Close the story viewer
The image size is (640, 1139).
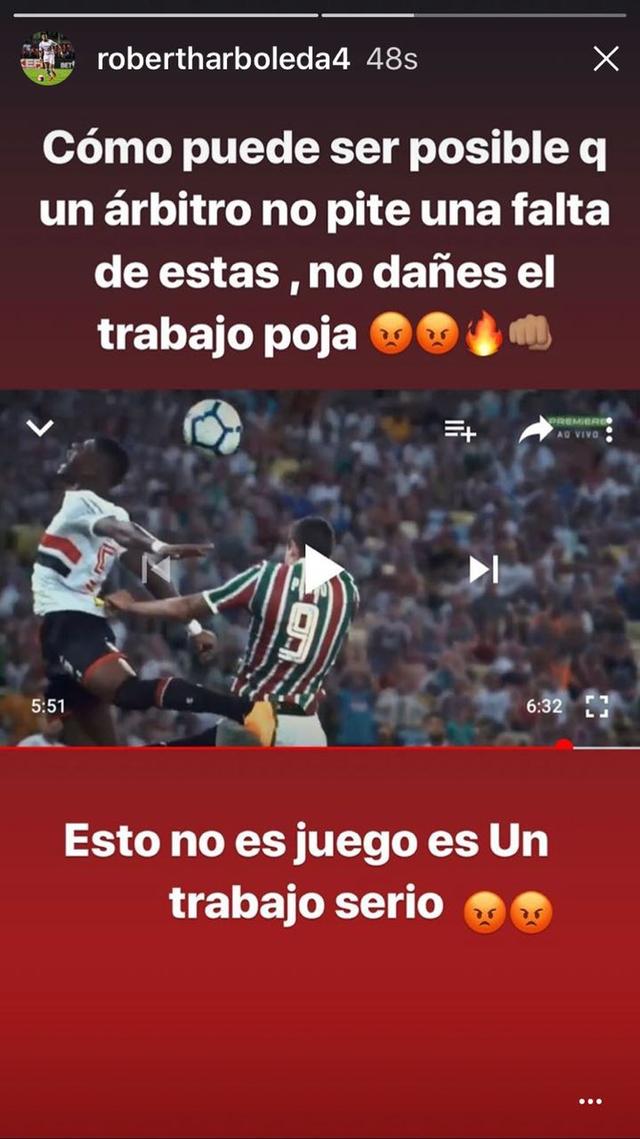coord(606,59)
